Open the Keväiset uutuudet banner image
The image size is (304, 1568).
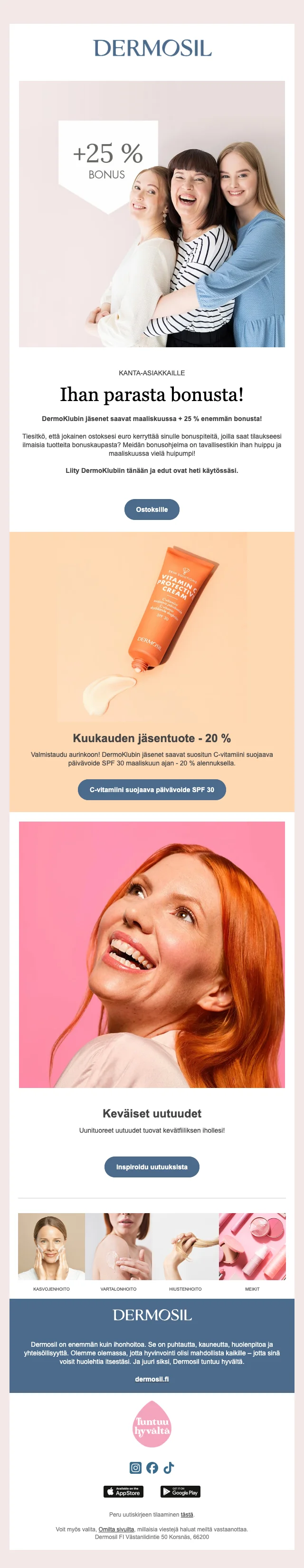pos(152,954)
